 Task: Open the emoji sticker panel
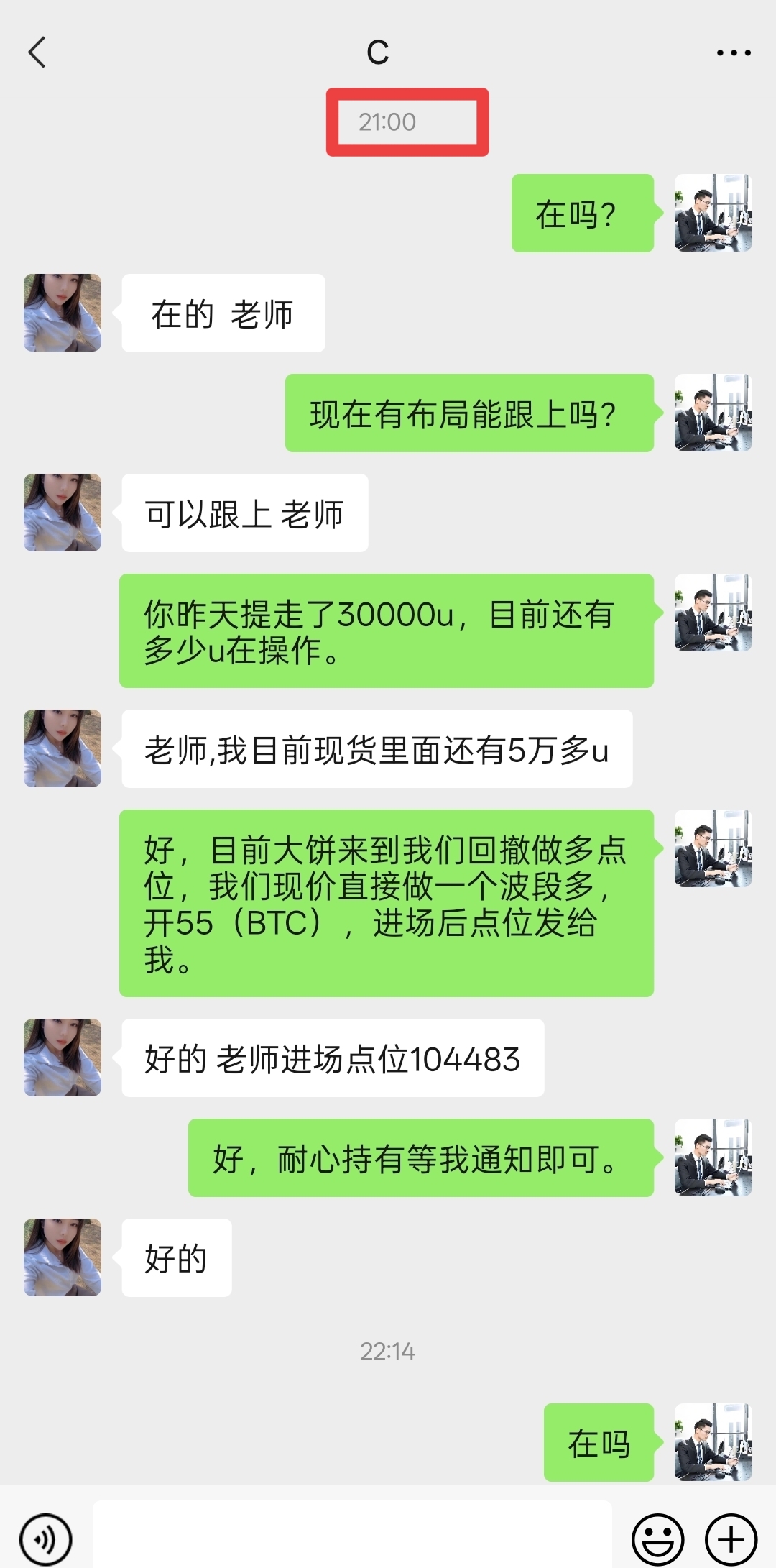coord(657,1539)
